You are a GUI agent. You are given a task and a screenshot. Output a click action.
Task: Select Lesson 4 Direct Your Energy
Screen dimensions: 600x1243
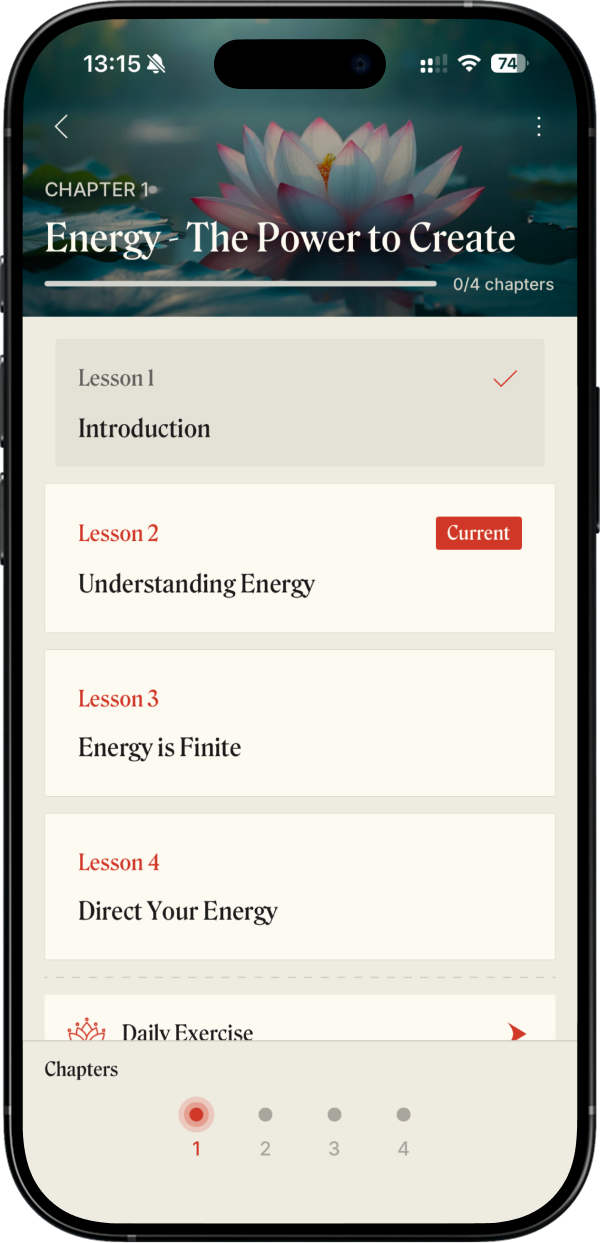(x=299, y=887)
